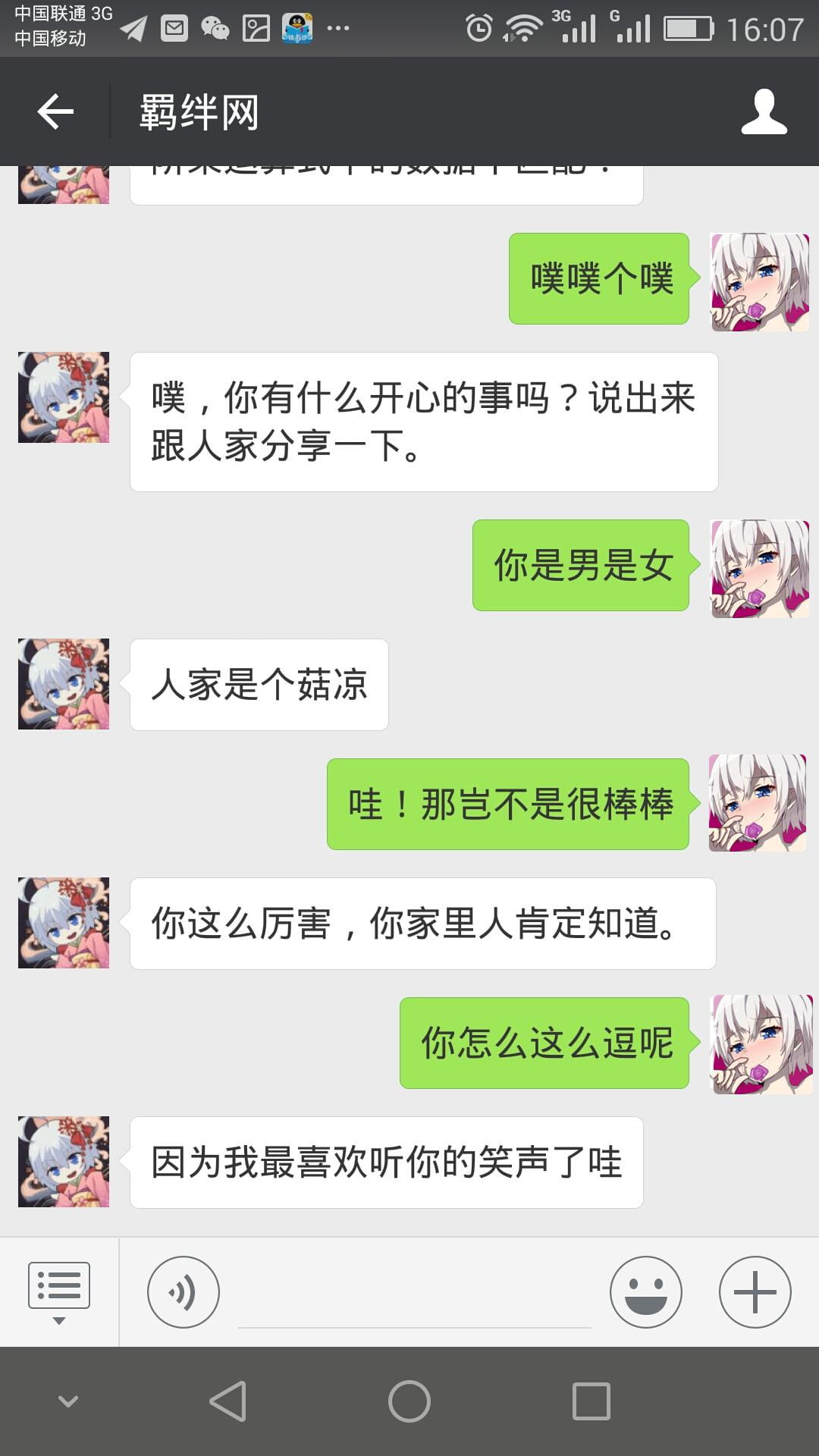
Task: Open the emoji sticker panel
Action: [x=645, y=1292]
